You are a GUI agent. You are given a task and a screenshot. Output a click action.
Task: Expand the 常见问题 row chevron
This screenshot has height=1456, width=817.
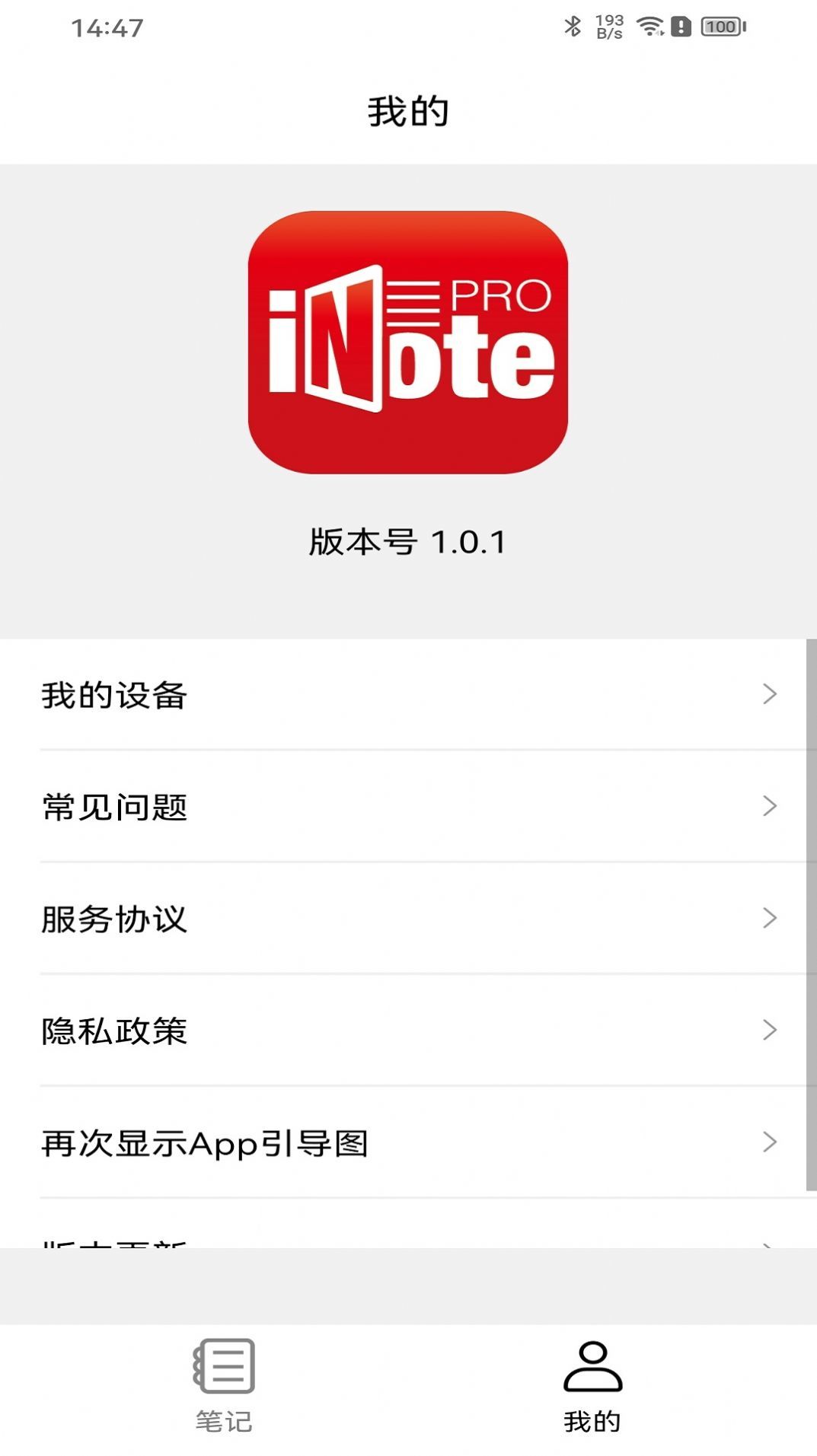point(770,806)
